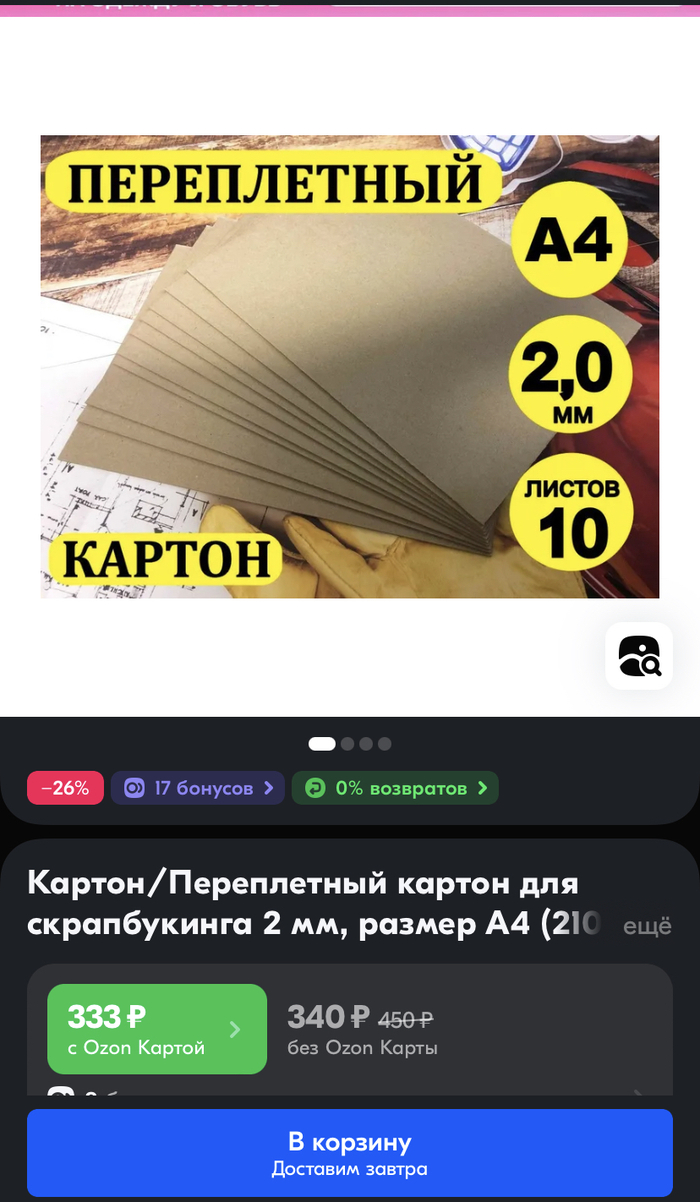Screen dimensions: 700x1202
Task: Tap the image gallery page indicator dots
Action: tap(350, 744)
